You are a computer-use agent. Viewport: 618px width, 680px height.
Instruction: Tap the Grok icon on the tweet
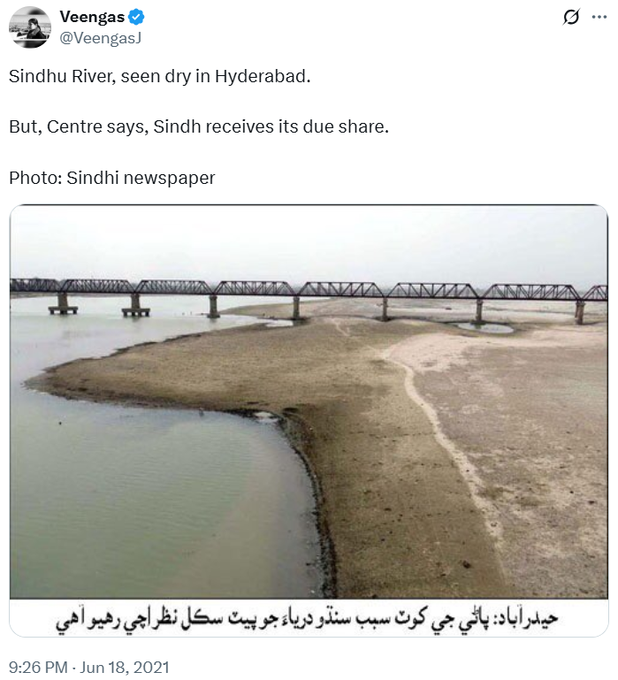tap(571, 17)
